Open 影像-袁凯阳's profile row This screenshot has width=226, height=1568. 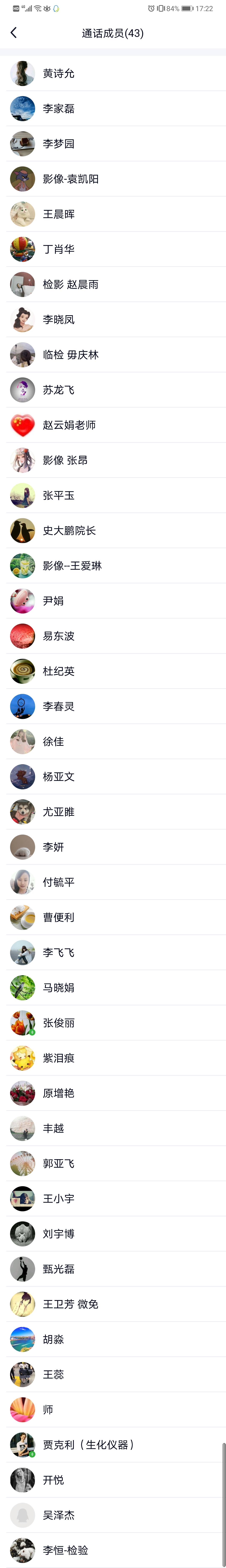tap(70, 179)
